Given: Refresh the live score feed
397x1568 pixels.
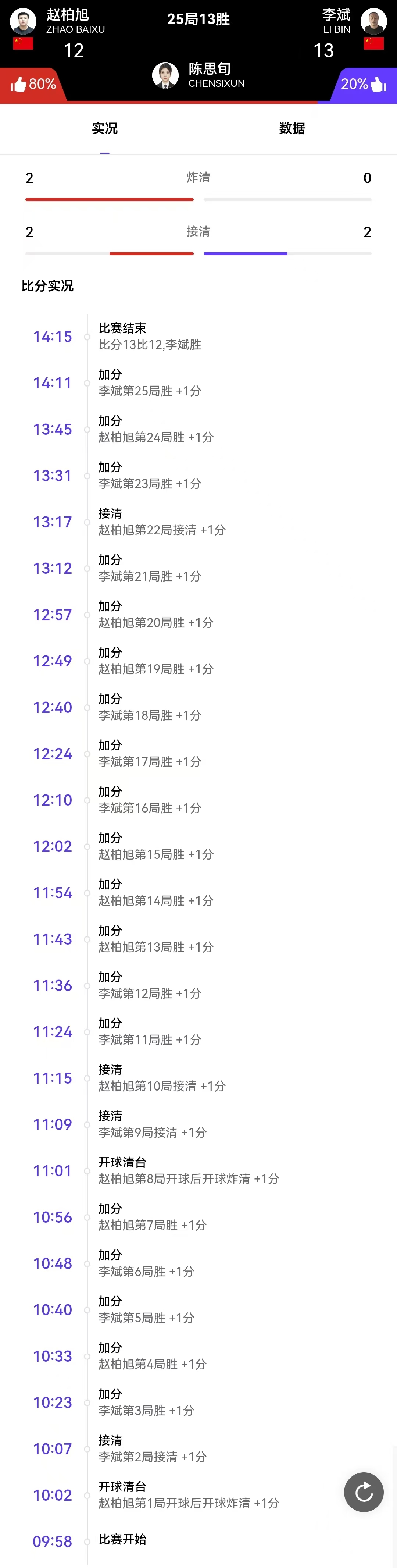Looking at the screenshot, I should (x=364, y=1492).
